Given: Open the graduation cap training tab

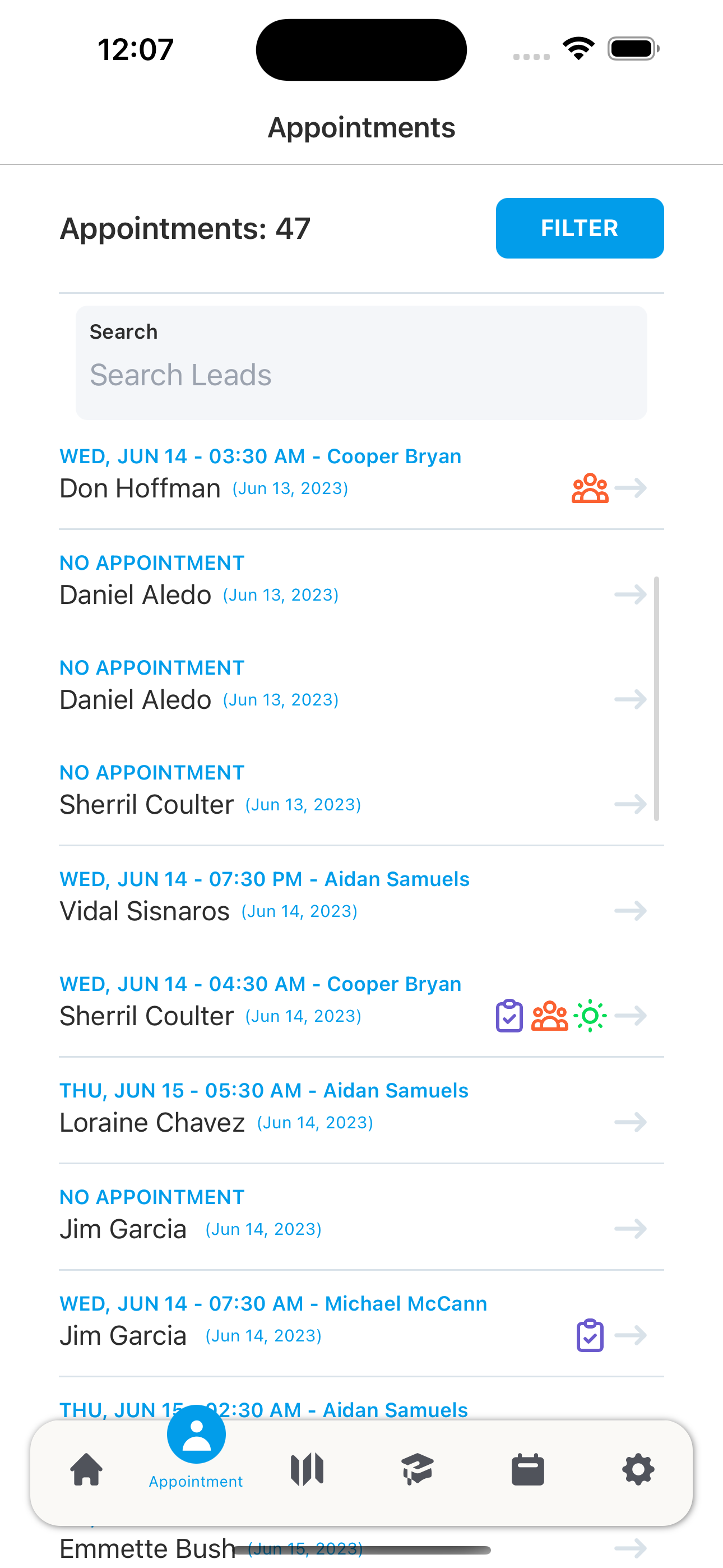Looking at the screenshot, I should 418,1469.
